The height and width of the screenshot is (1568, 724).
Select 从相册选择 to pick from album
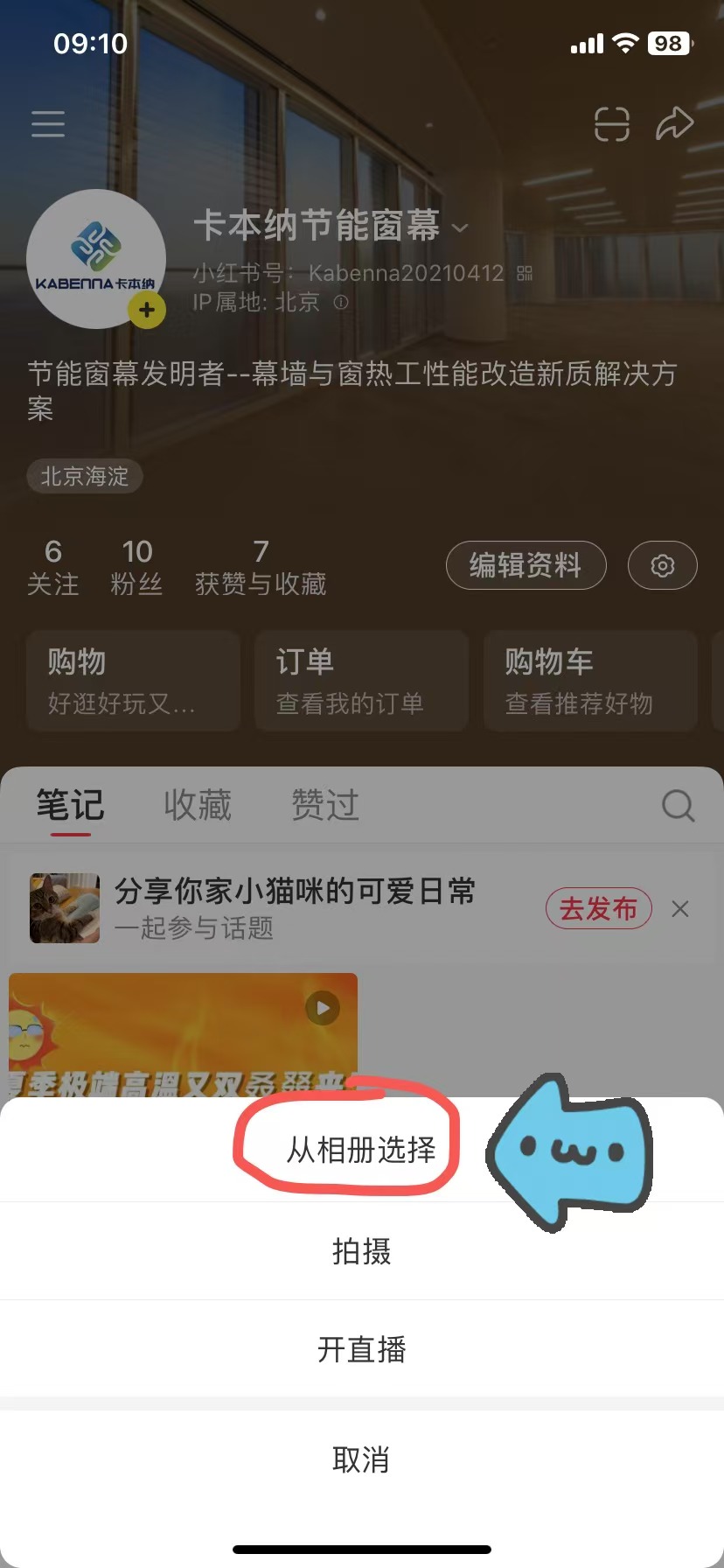tap(361, 1150)
